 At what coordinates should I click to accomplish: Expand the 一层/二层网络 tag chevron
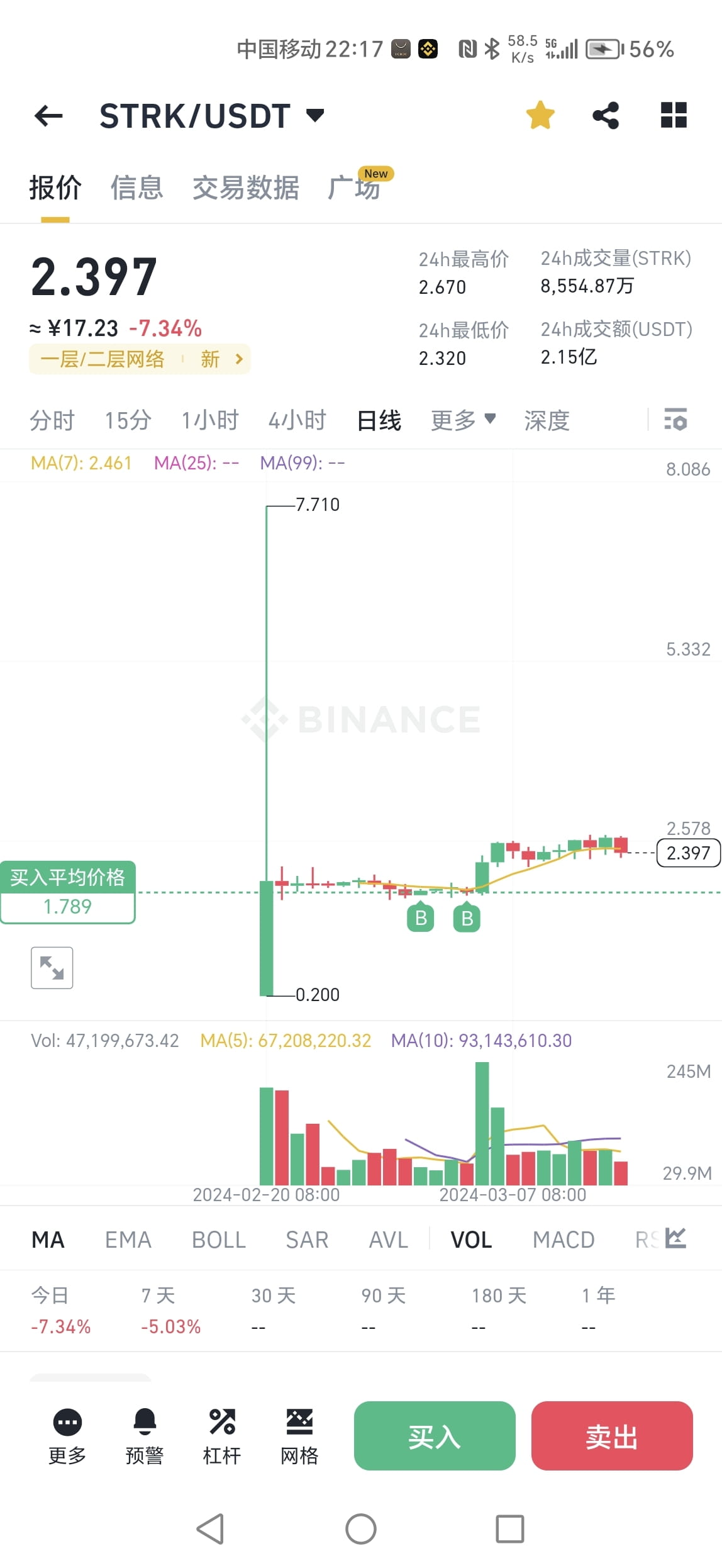pos(238,359)
